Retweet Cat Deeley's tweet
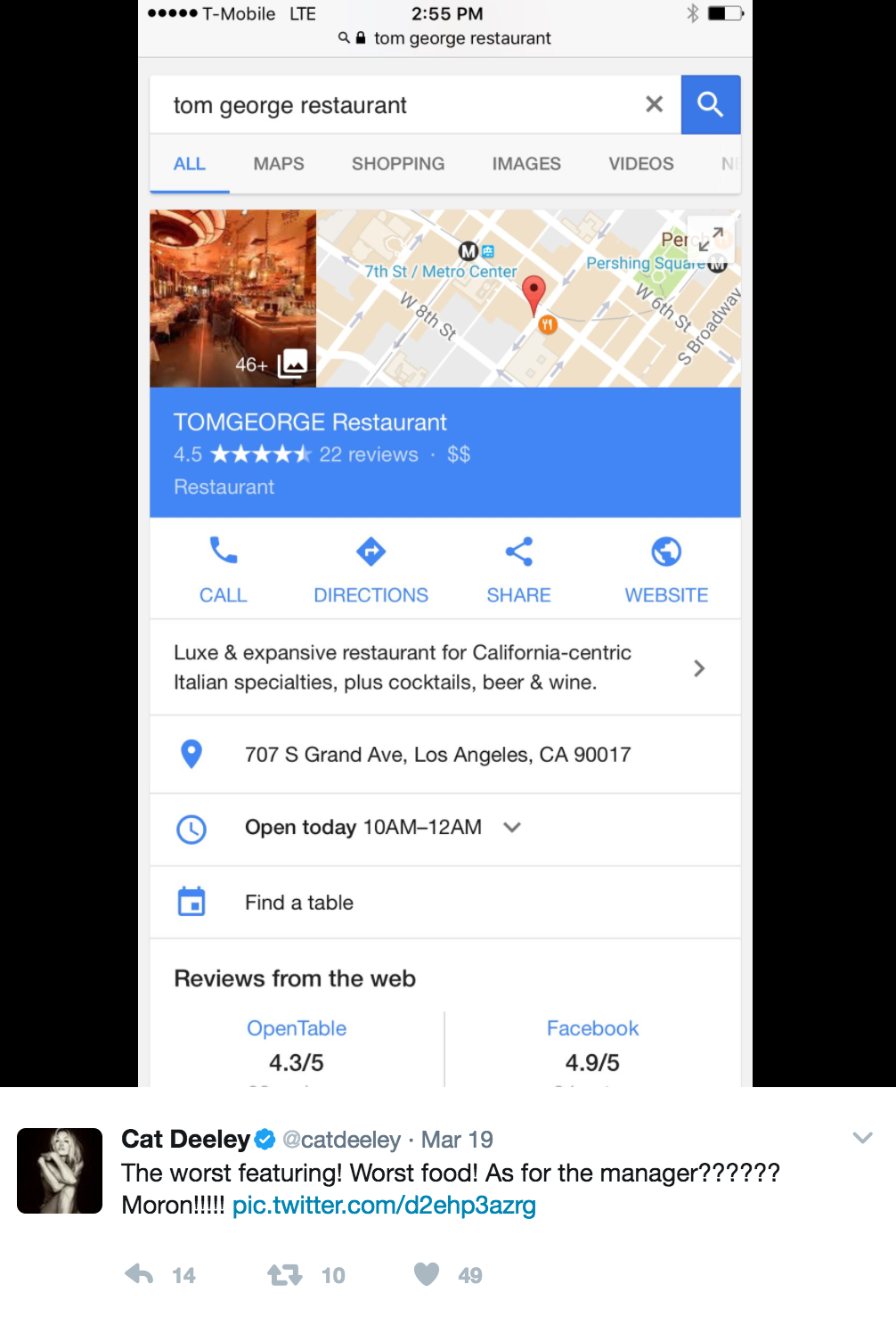 pyautogui.click(x=285, y=1274)
